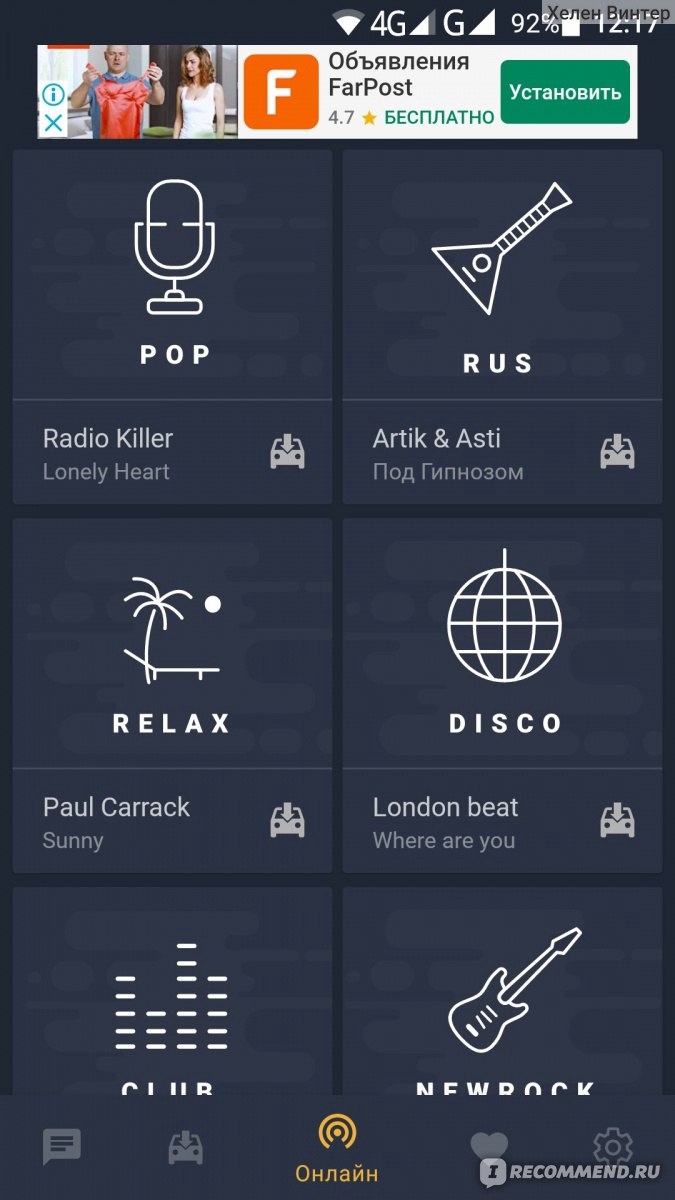
Task: Install FarPost via Установить button
Action: pyautogui.click(x=565, y=92)
